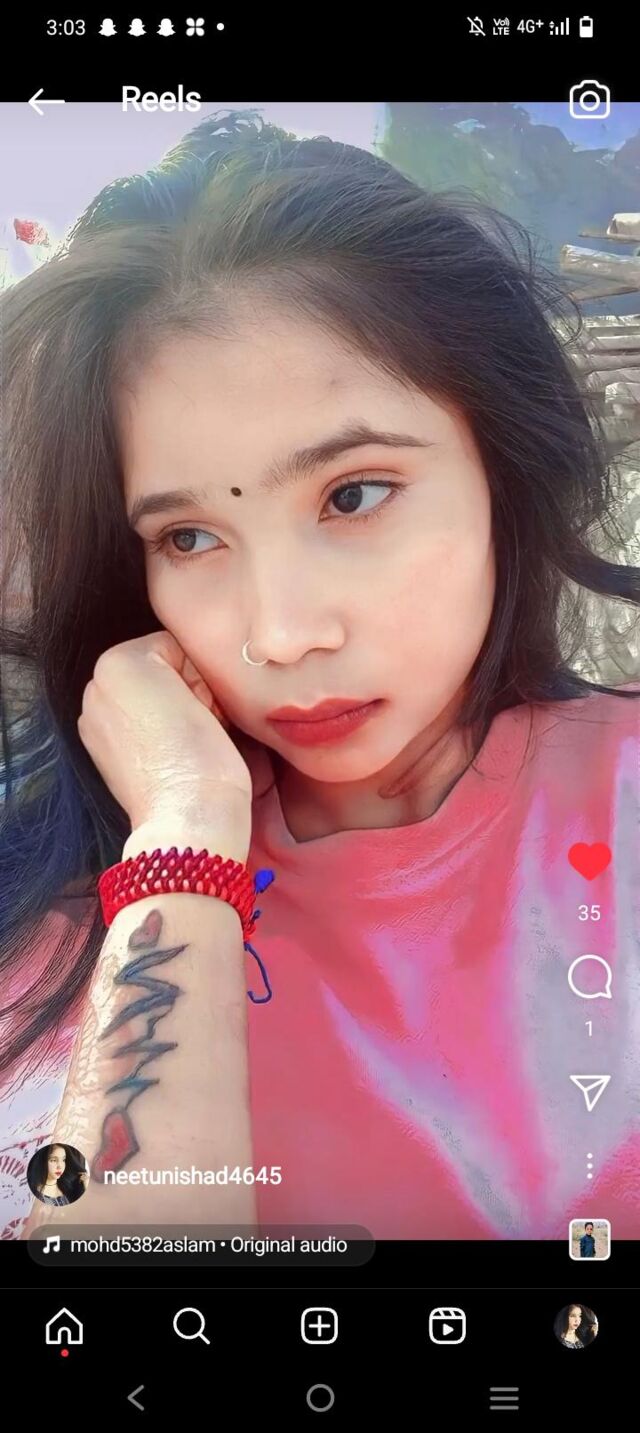This screenshot has width=640, height=1433.
Task: Switch to the Search tab
Action: 191,1327
